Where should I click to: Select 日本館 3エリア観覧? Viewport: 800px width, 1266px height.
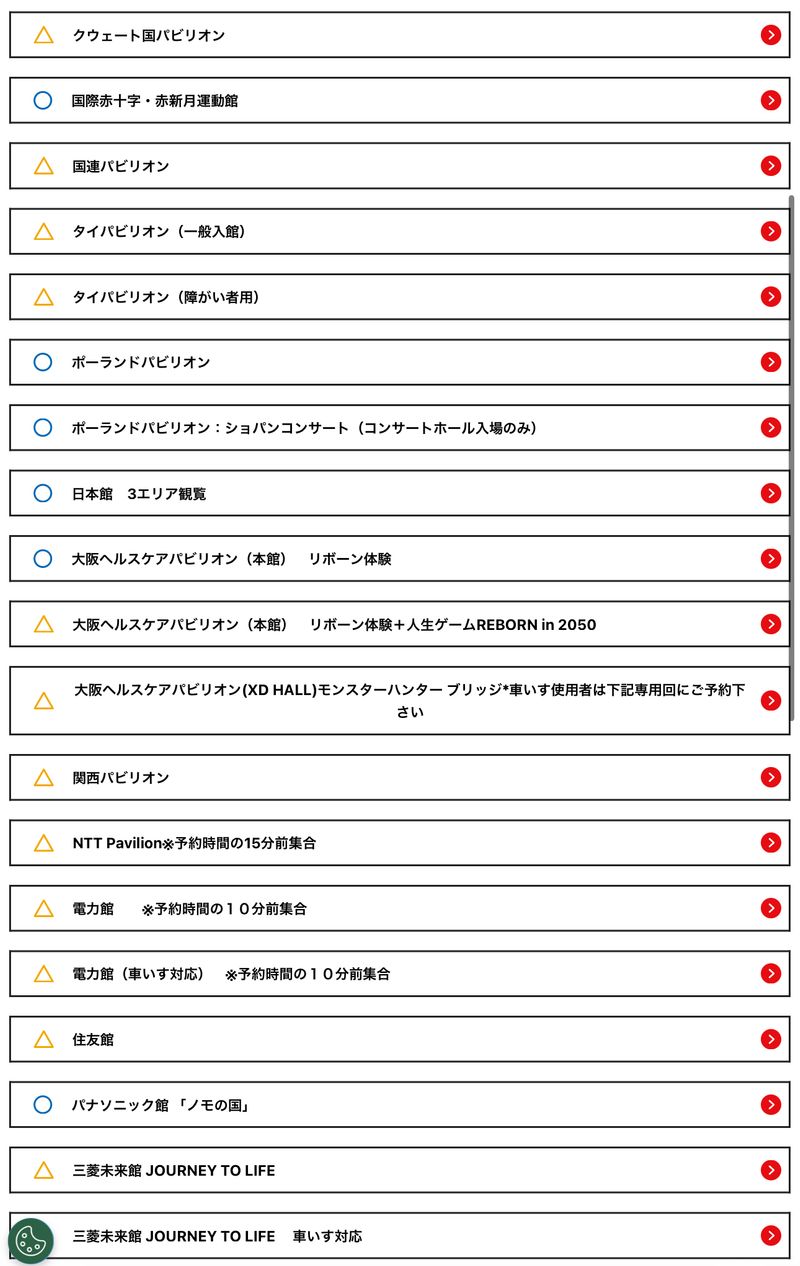(400, 493)
